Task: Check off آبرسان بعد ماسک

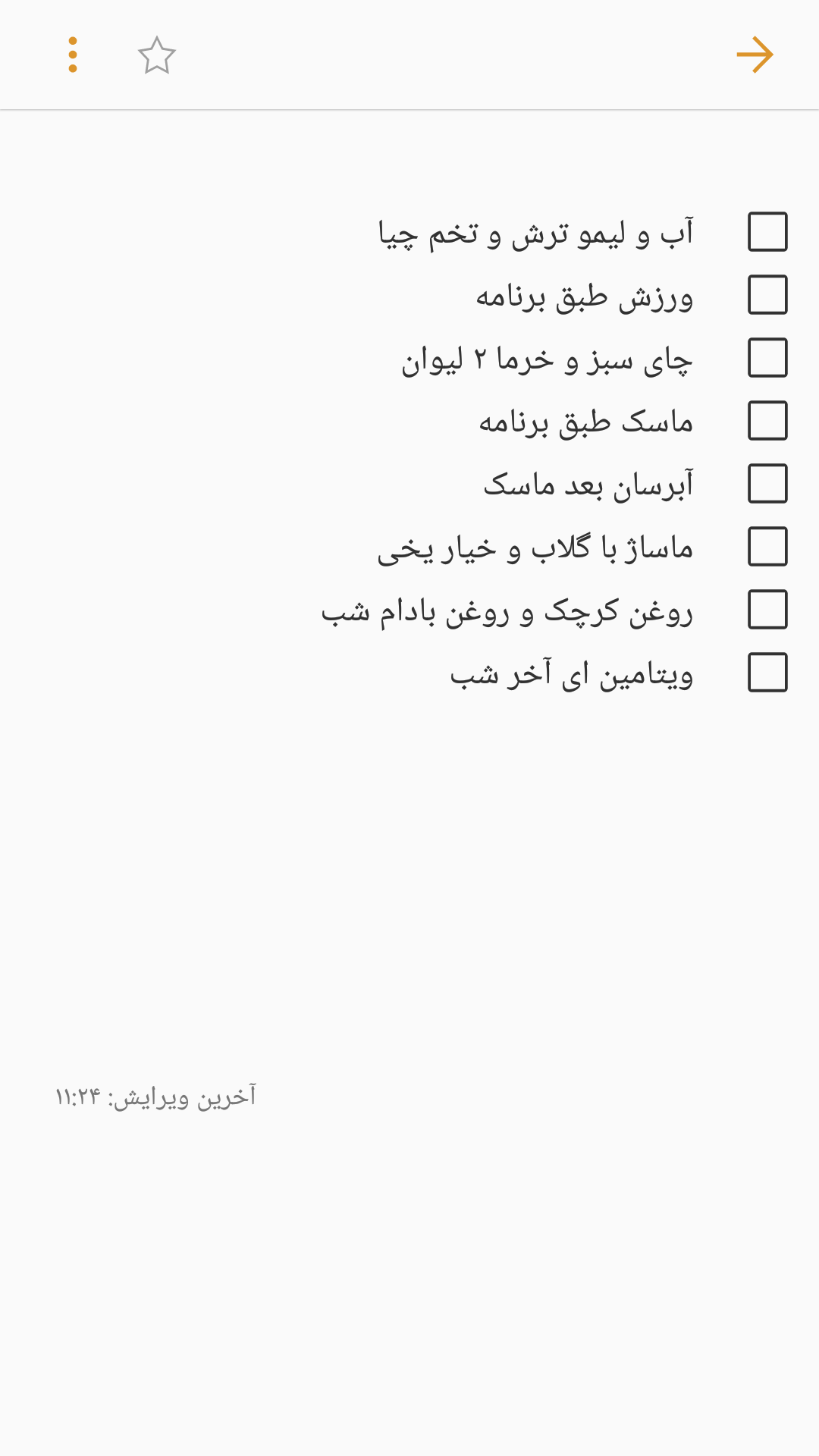Action: coord(767,483)
